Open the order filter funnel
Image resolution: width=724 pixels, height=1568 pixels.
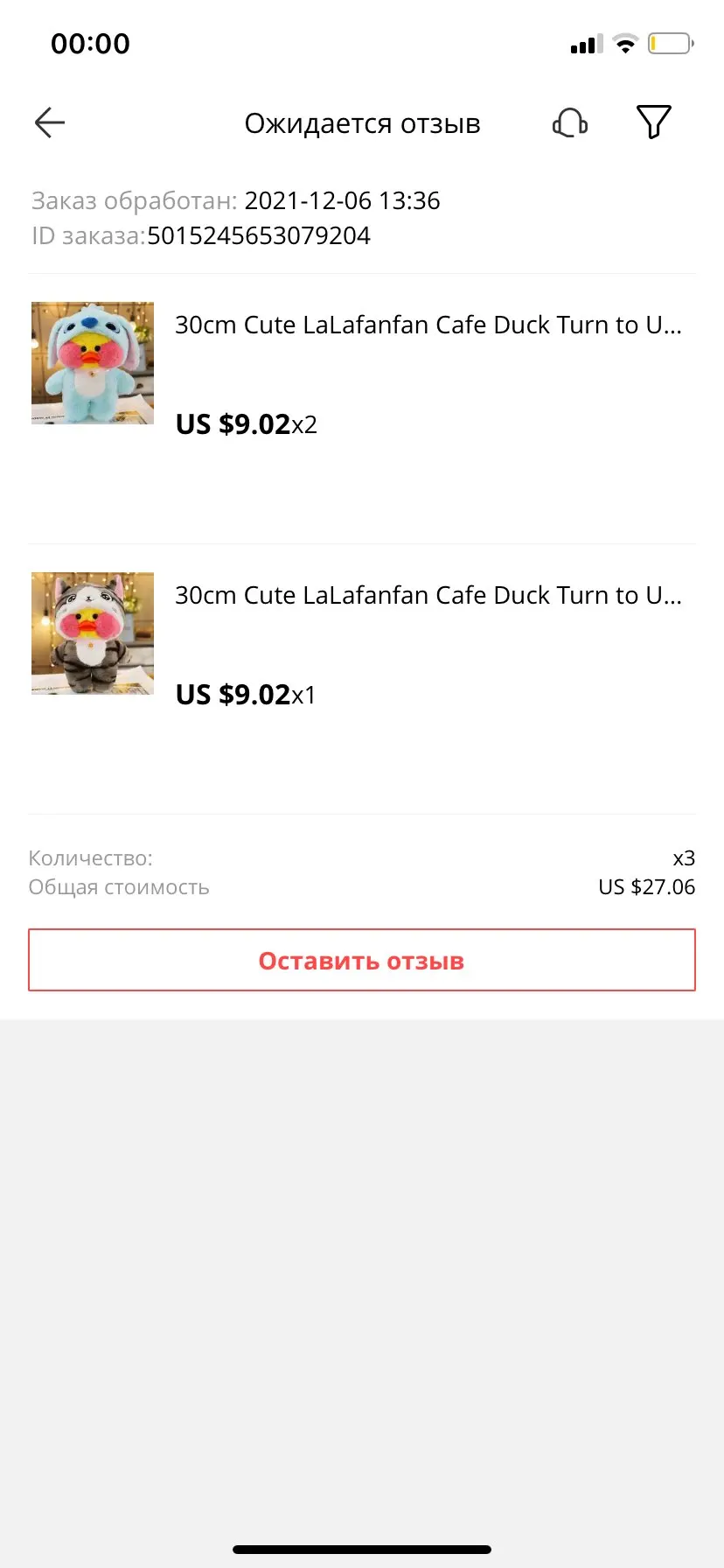(x=653, y=122)
